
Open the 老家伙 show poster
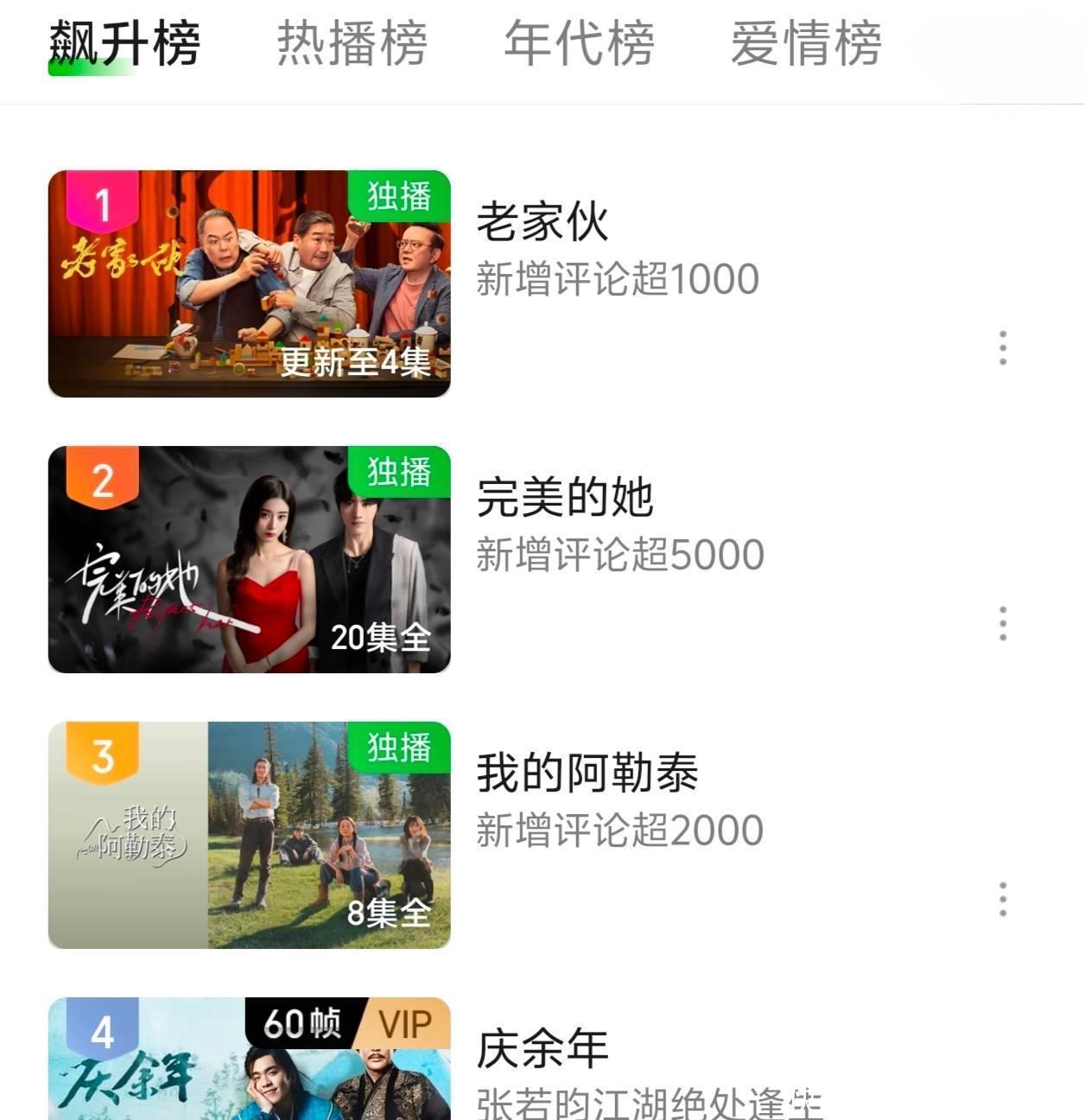click(x=249, y=283)
